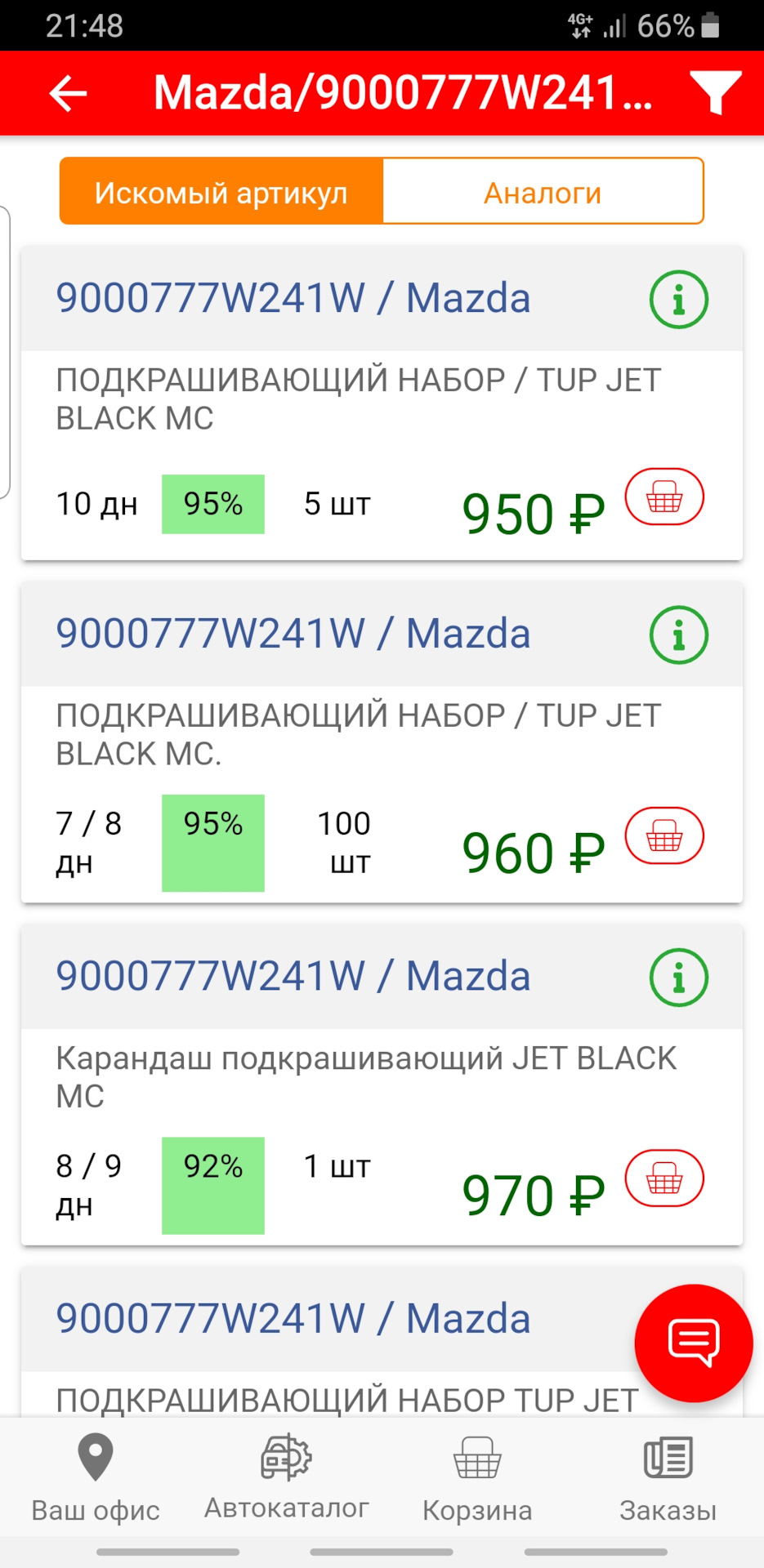
Task: Show info for the 970 ₽ offer
Action: [x=678, y=978]
